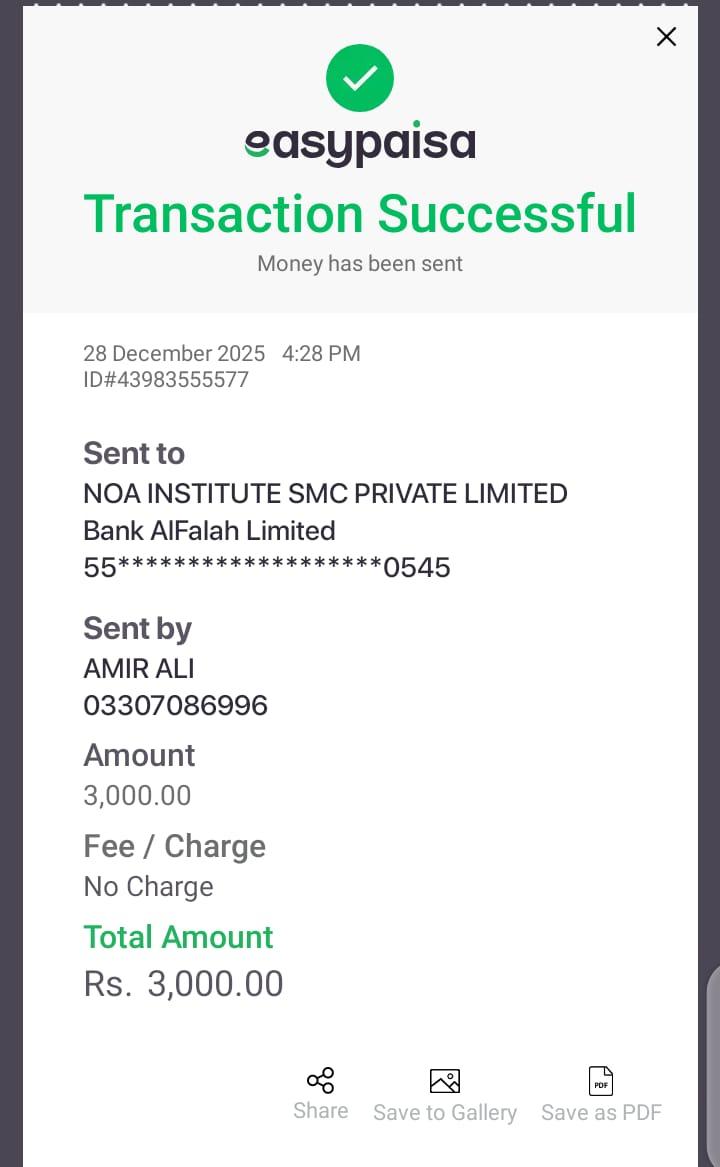Close the transaction receipt
Viewport: 720px width, 1167px height.
pyautogui.click(x=666, y=37)
